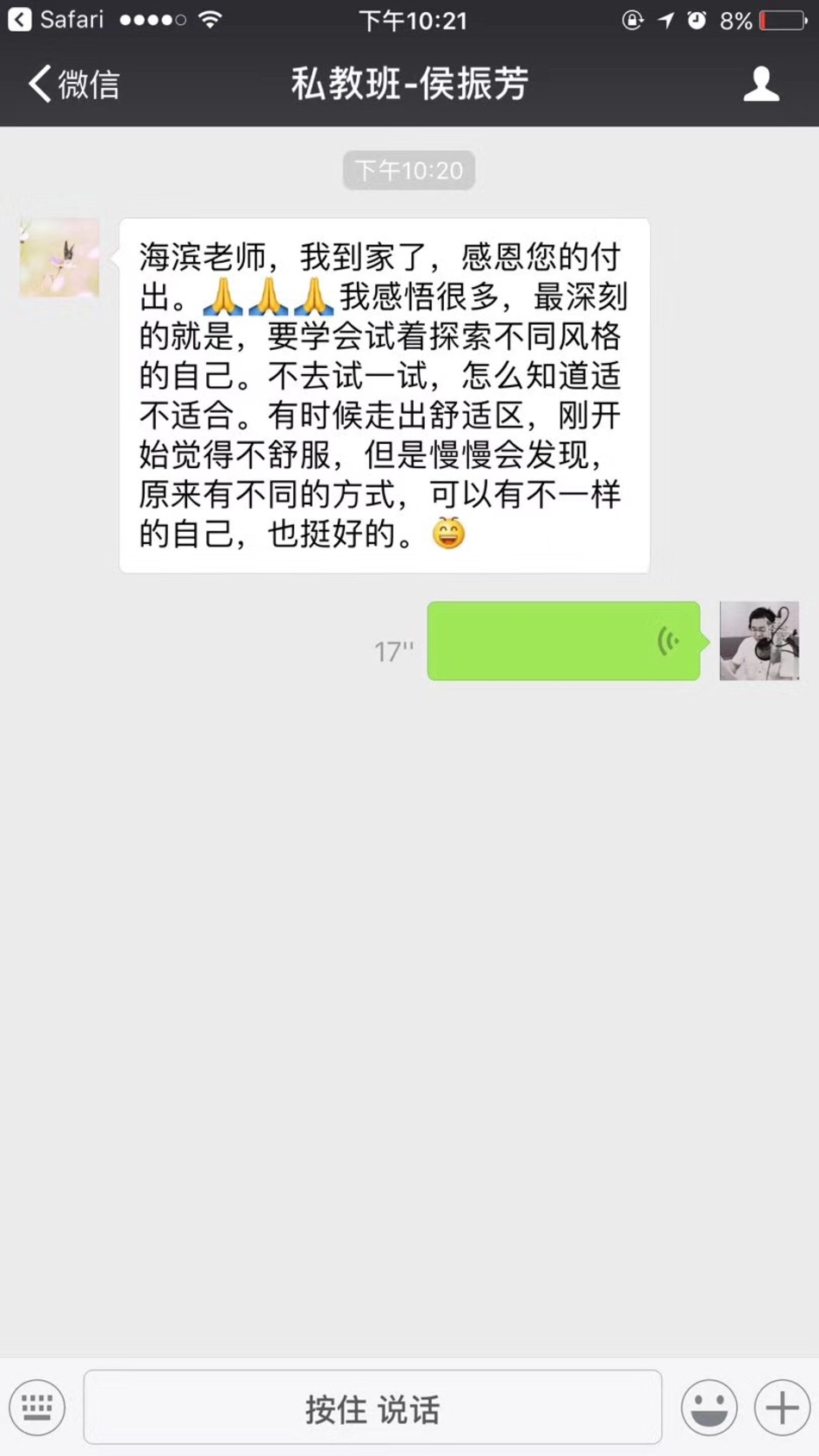Open the emoji sticker panel
The width and height of the screenshot is (819, 1456).
(709, 1408)
